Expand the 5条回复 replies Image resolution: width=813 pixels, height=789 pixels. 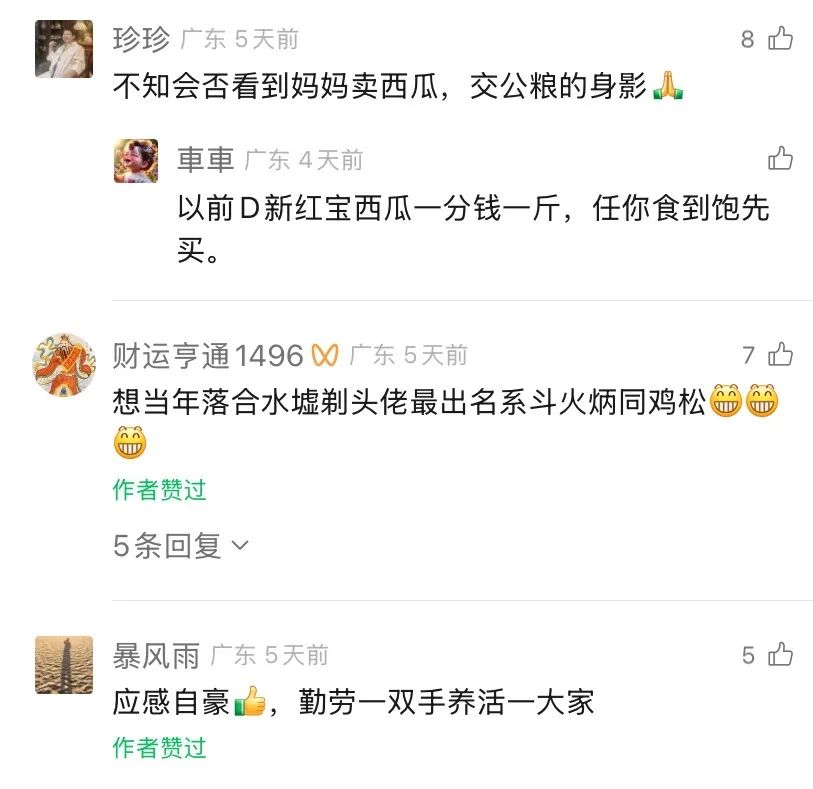[x=180, y=546]
